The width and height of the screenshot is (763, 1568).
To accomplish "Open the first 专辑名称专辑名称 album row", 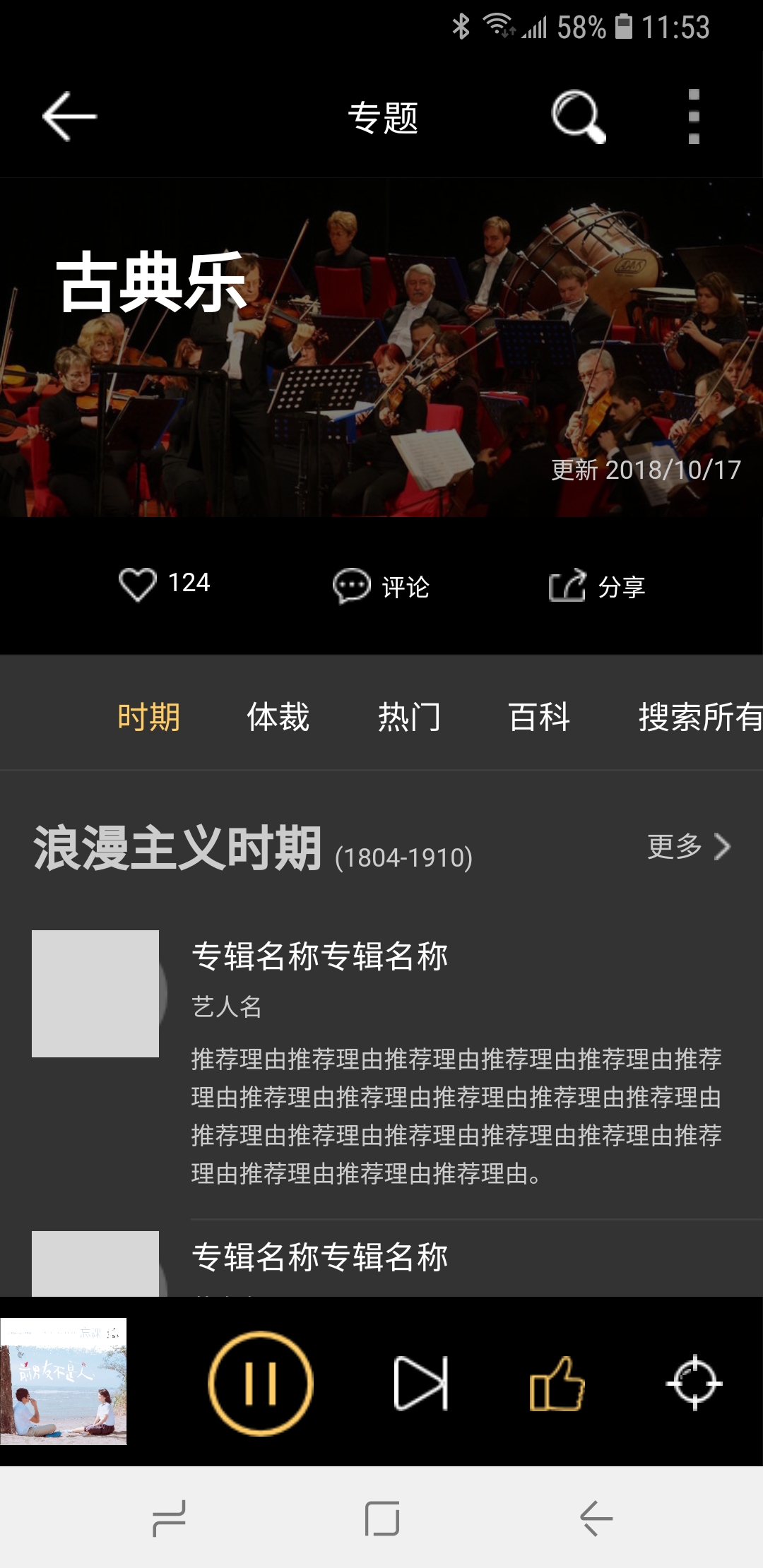I will [381, 1059].
